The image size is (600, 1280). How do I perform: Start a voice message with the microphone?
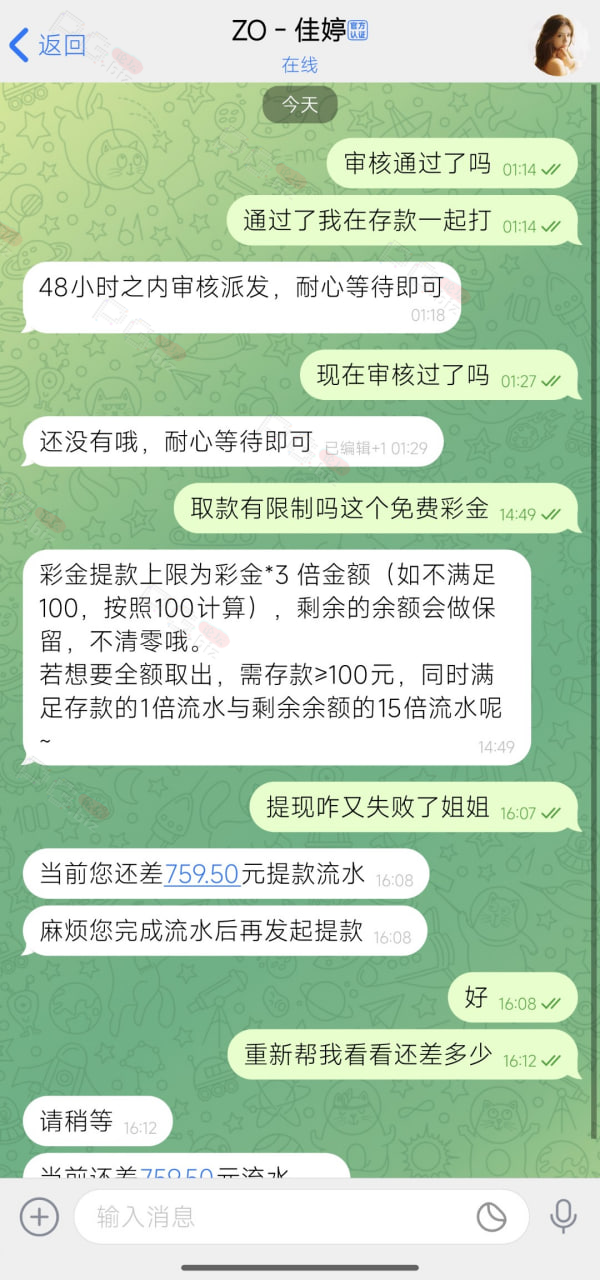coord(563,1217)
